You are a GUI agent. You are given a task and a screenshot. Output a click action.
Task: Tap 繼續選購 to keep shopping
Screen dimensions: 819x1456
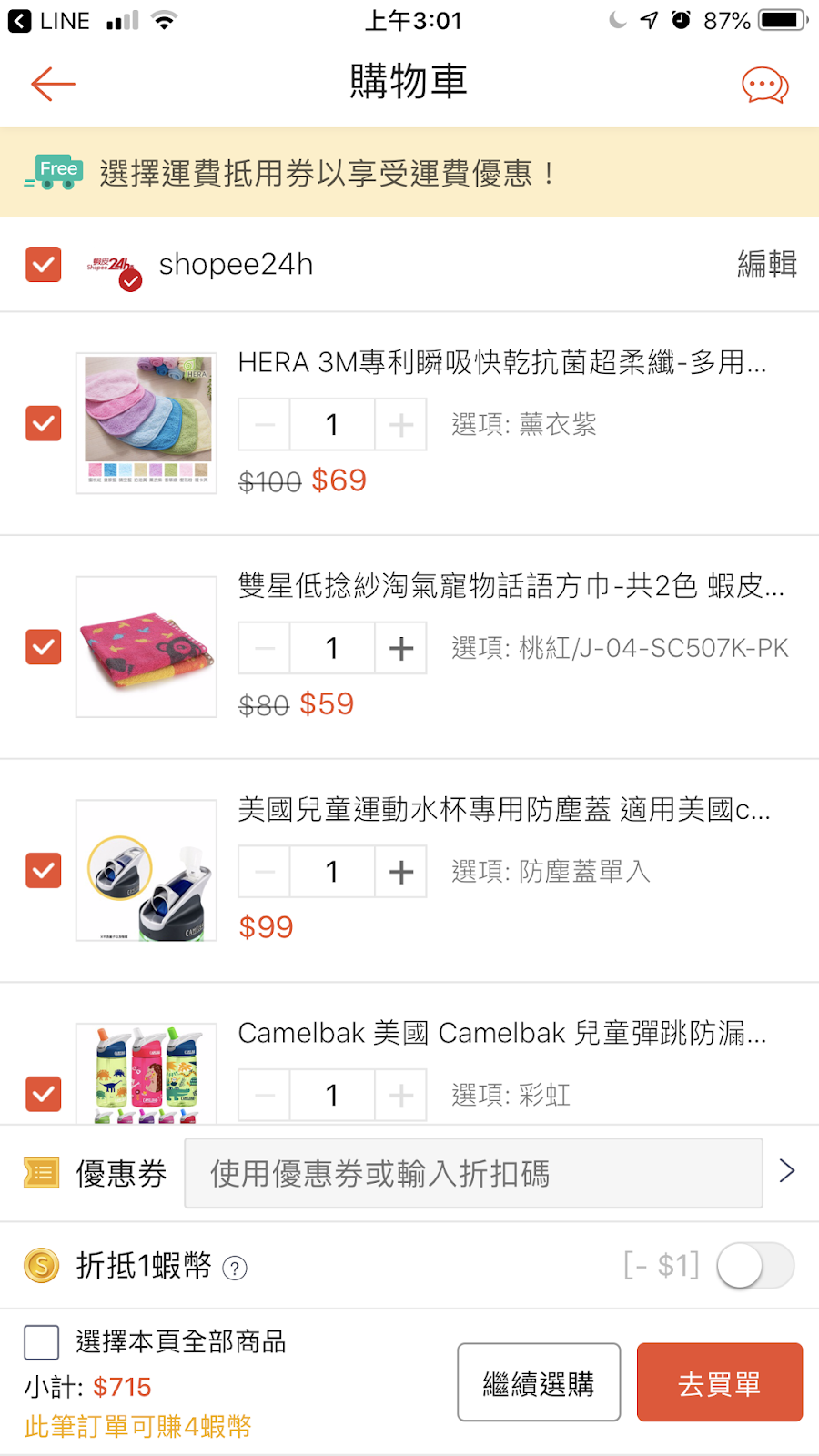(x=539, y=1382)
